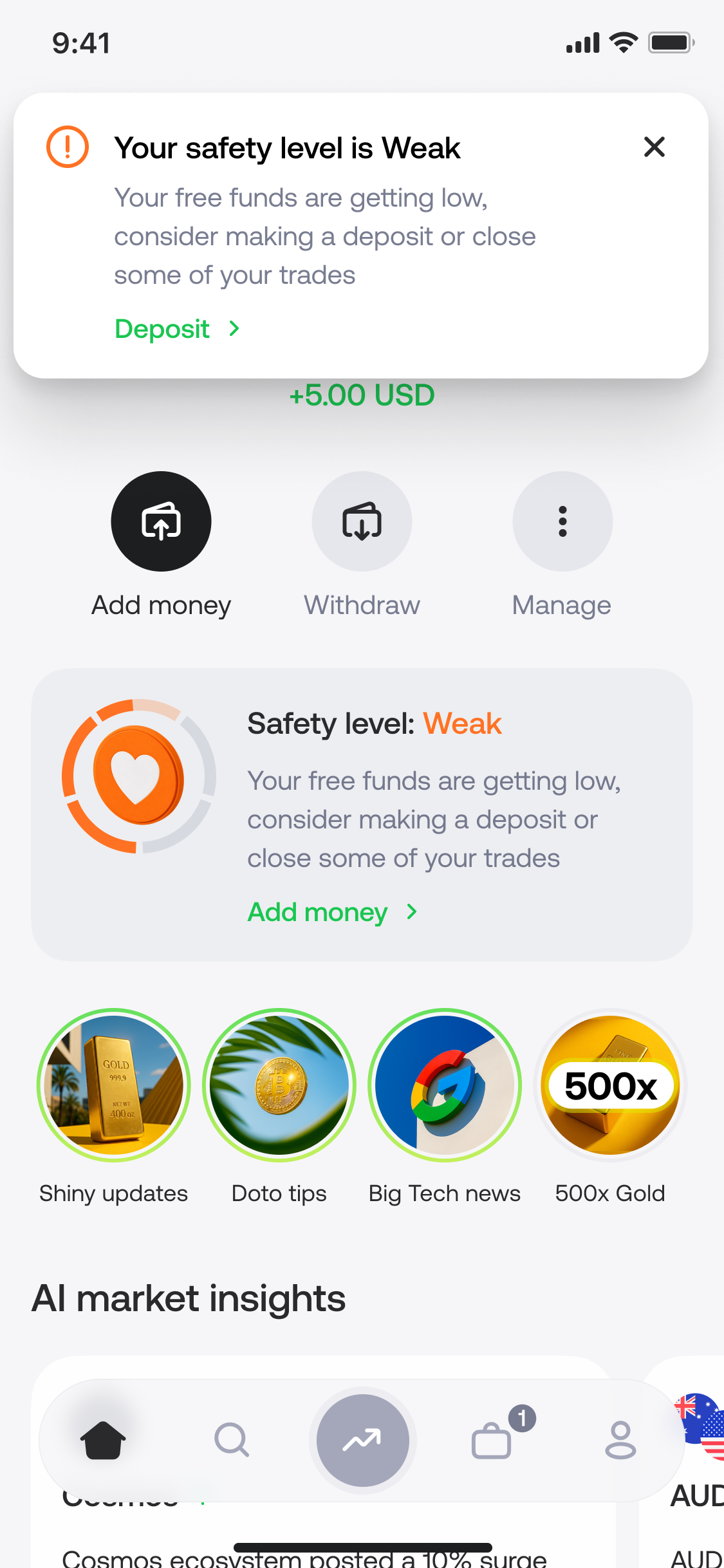Image resolution: width=724 pixels, height=1568 pixels.
Task: Open Big Tech news story
Action: coord(445,1085)
